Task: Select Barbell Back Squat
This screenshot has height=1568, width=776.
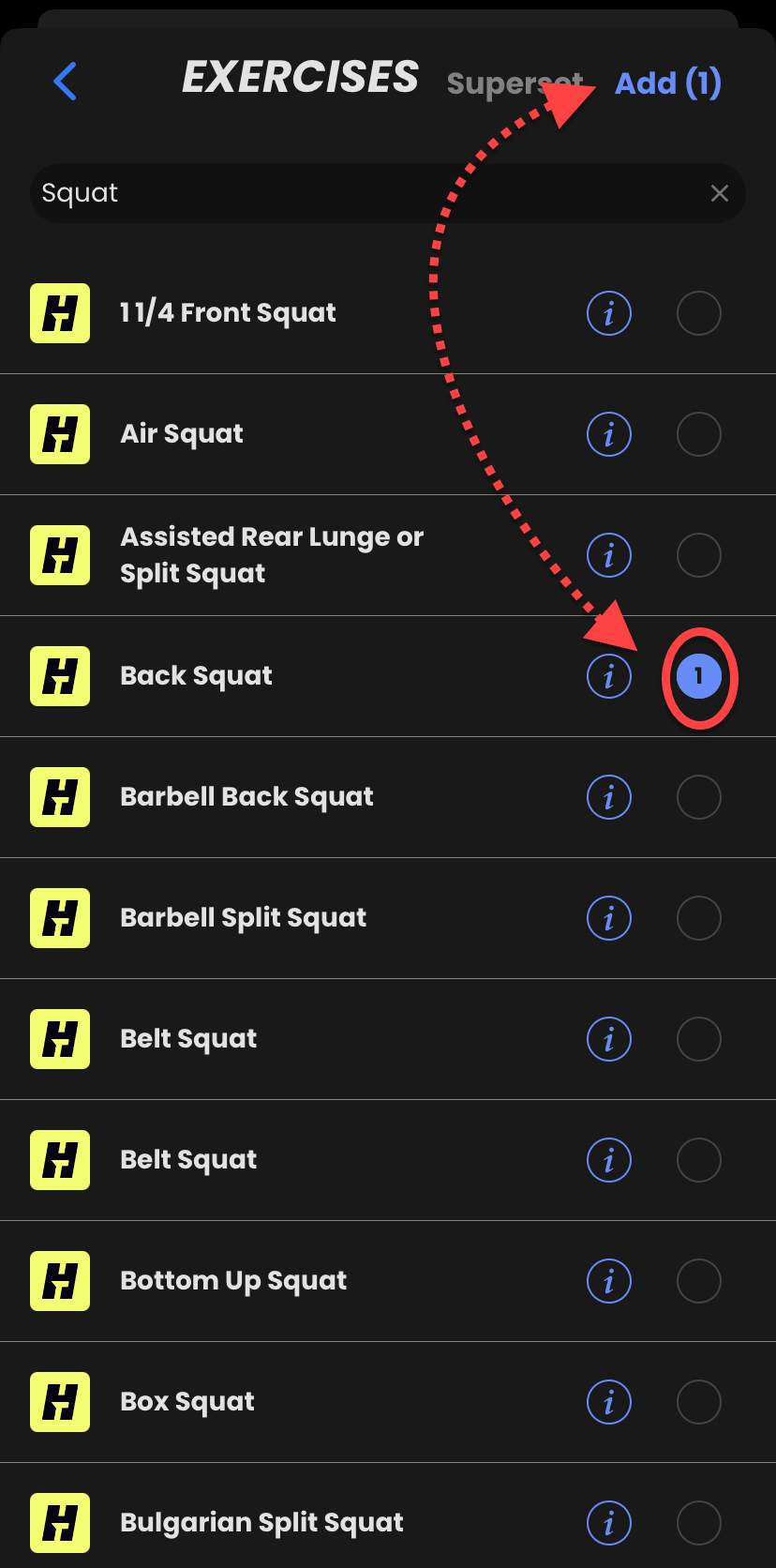Action: 699,797
